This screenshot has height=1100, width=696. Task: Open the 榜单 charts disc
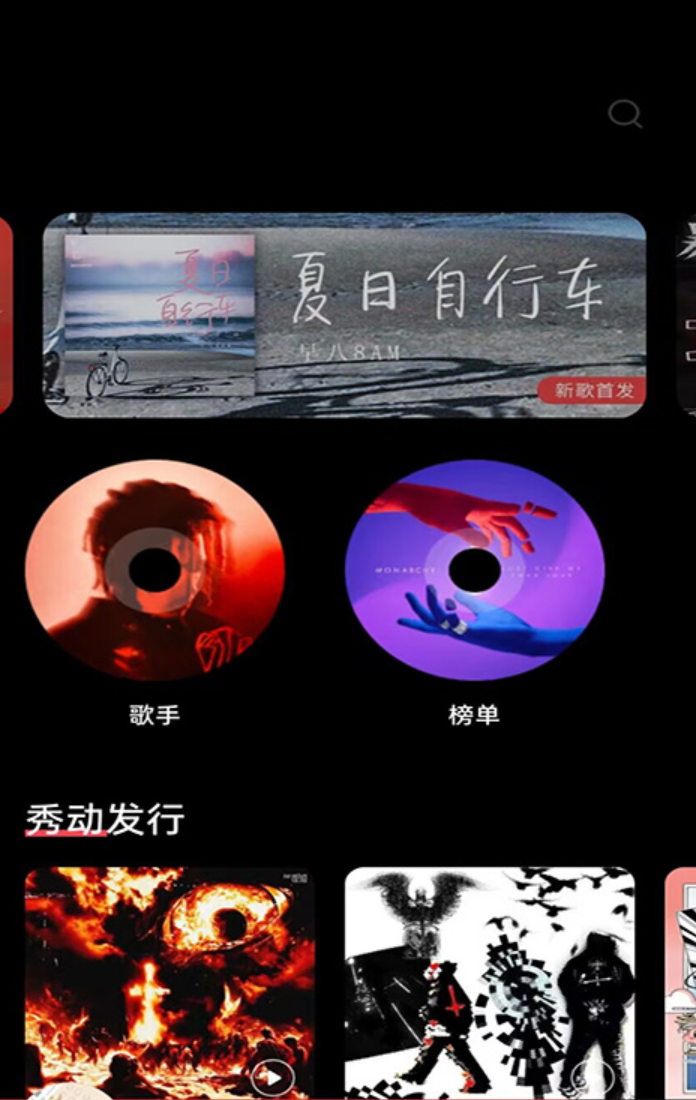click(474, 570)
